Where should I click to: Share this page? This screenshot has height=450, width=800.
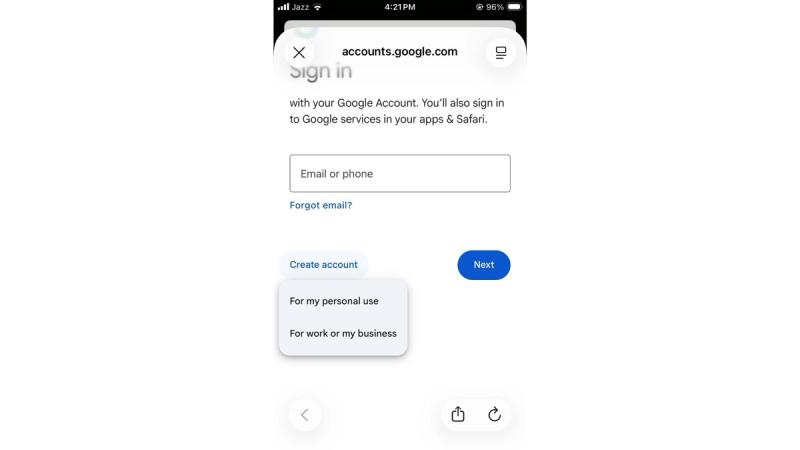pos(458,414)
